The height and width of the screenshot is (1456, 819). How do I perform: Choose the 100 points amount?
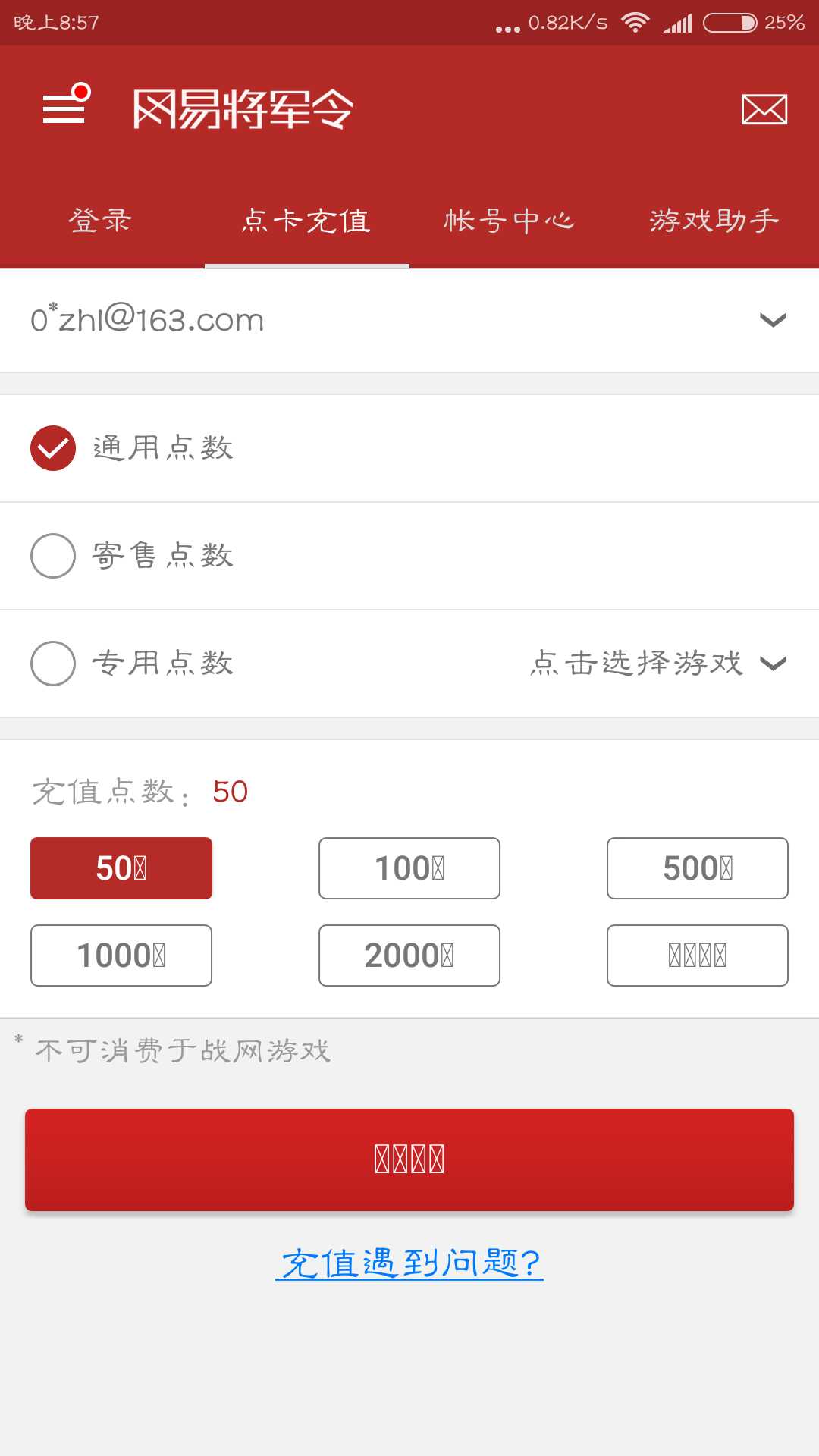pyautogui.click(x=409, y=868)
